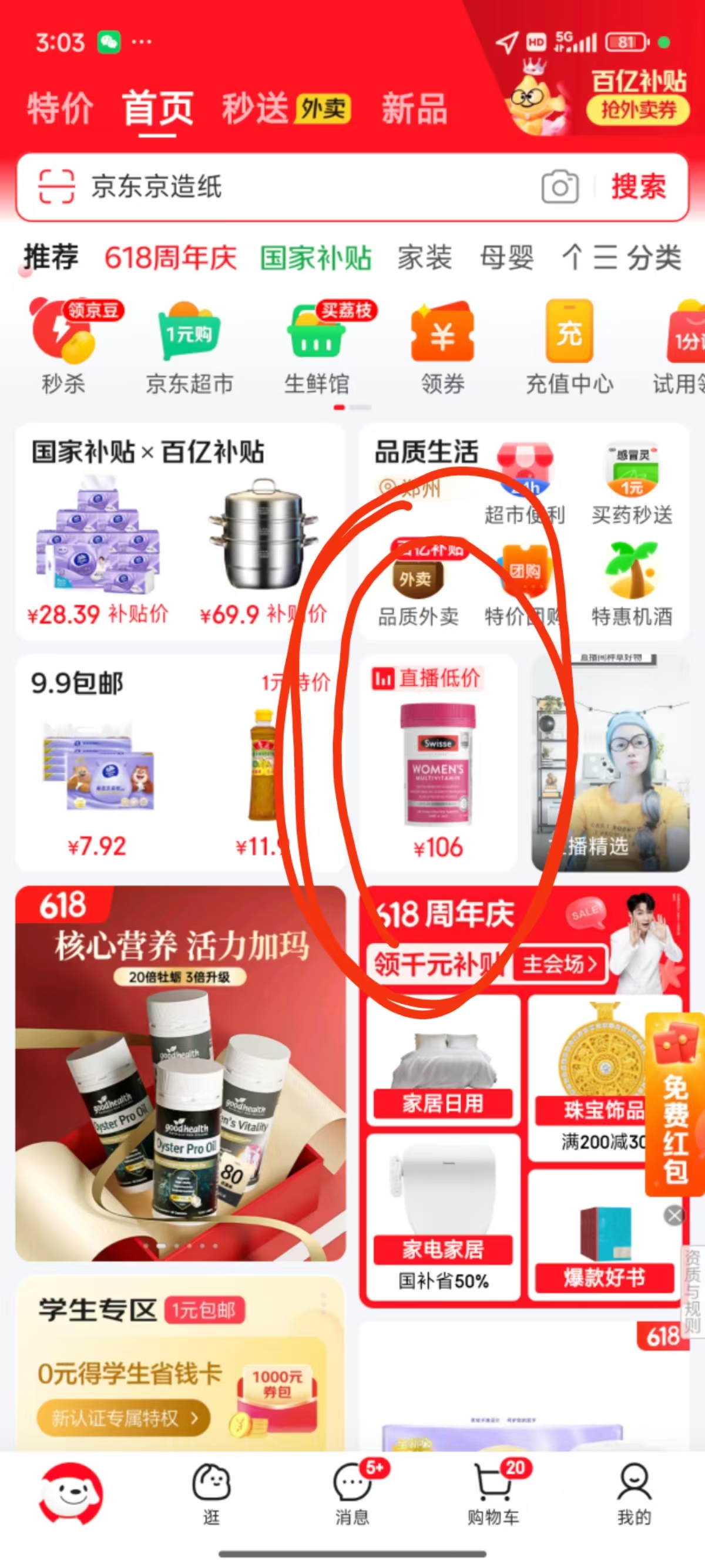
Task: Open the 京东京造纸 search field
Action: pos(304,186)
